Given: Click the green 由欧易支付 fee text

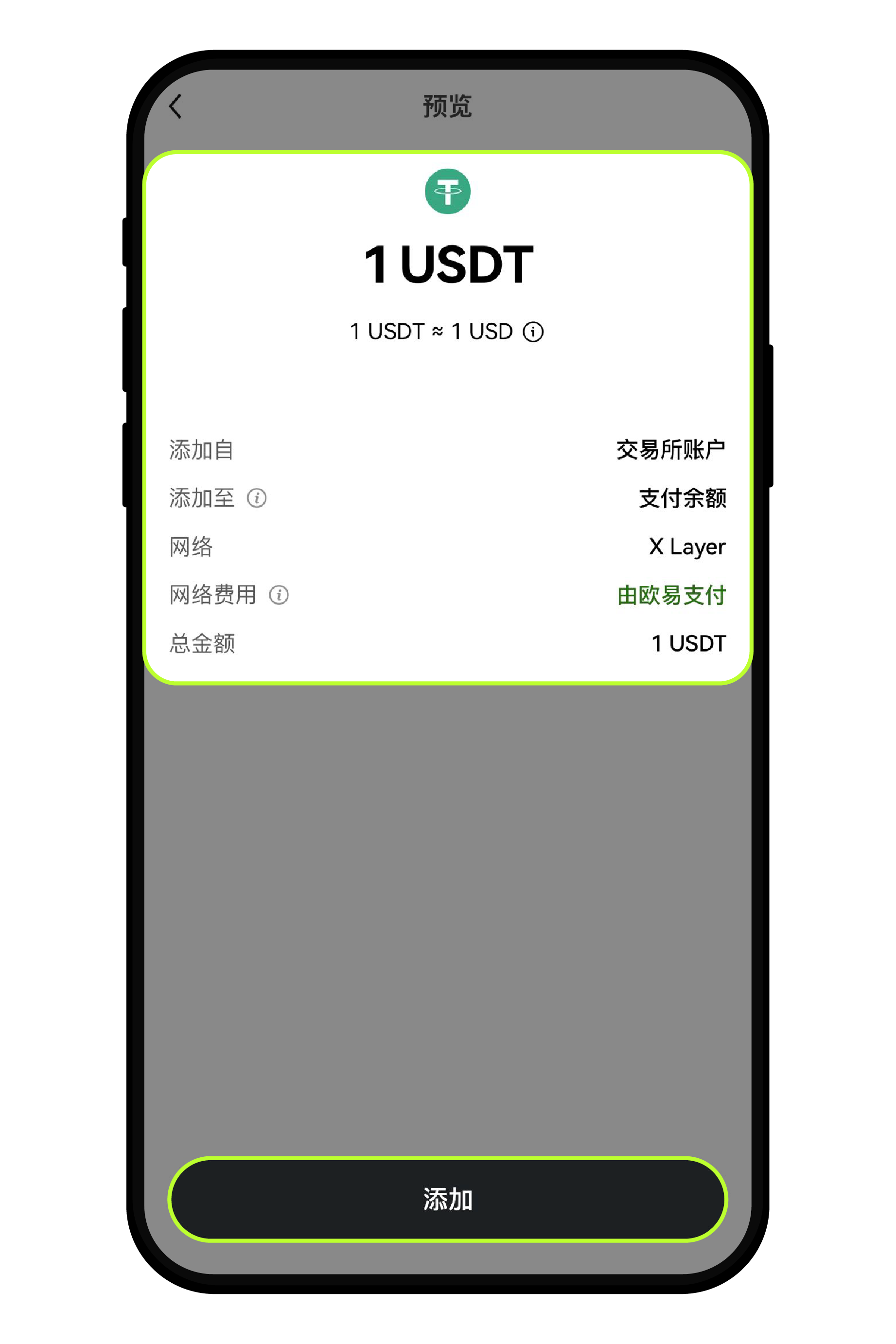Looking at the screenshot, I should coord(670,596).
